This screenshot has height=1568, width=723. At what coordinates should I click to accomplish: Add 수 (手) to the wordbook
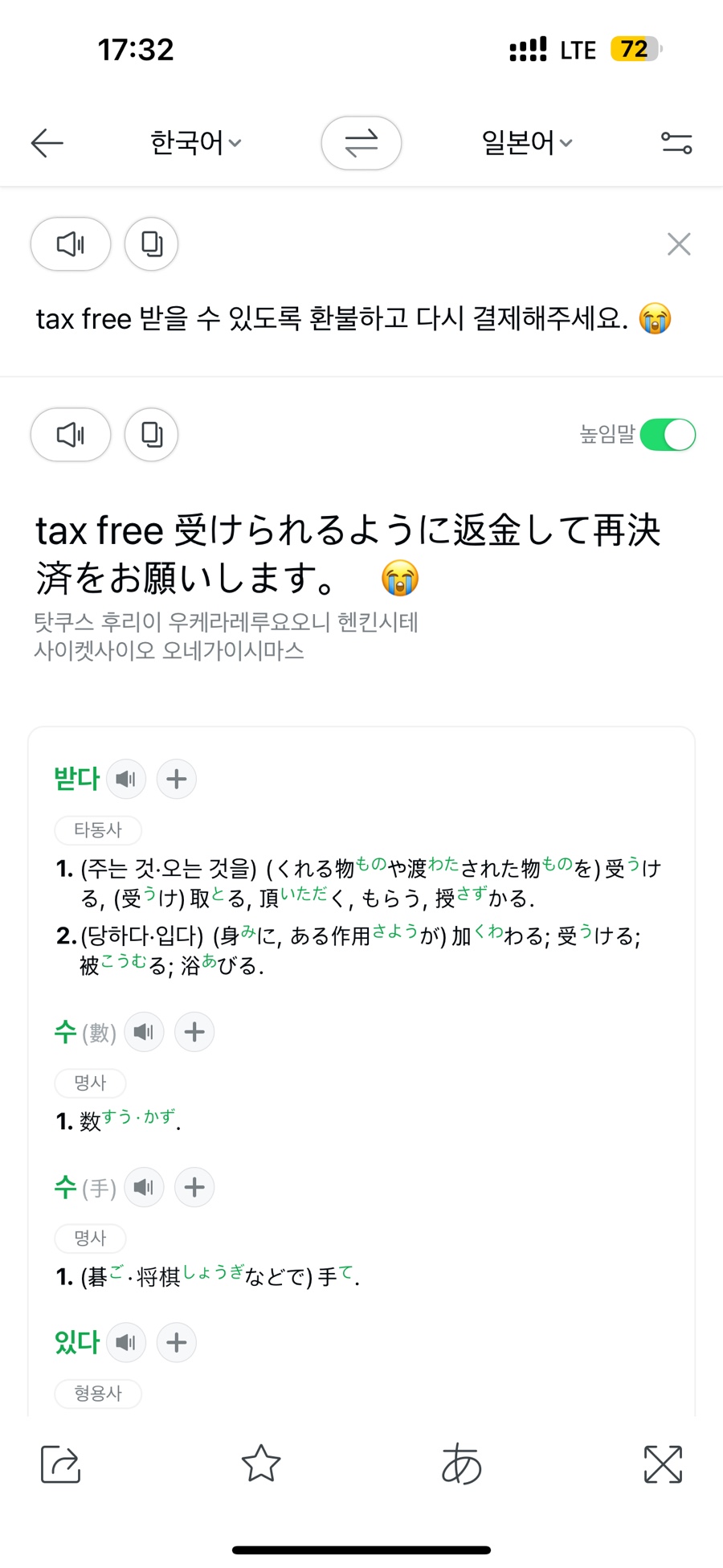point(194,1187)
